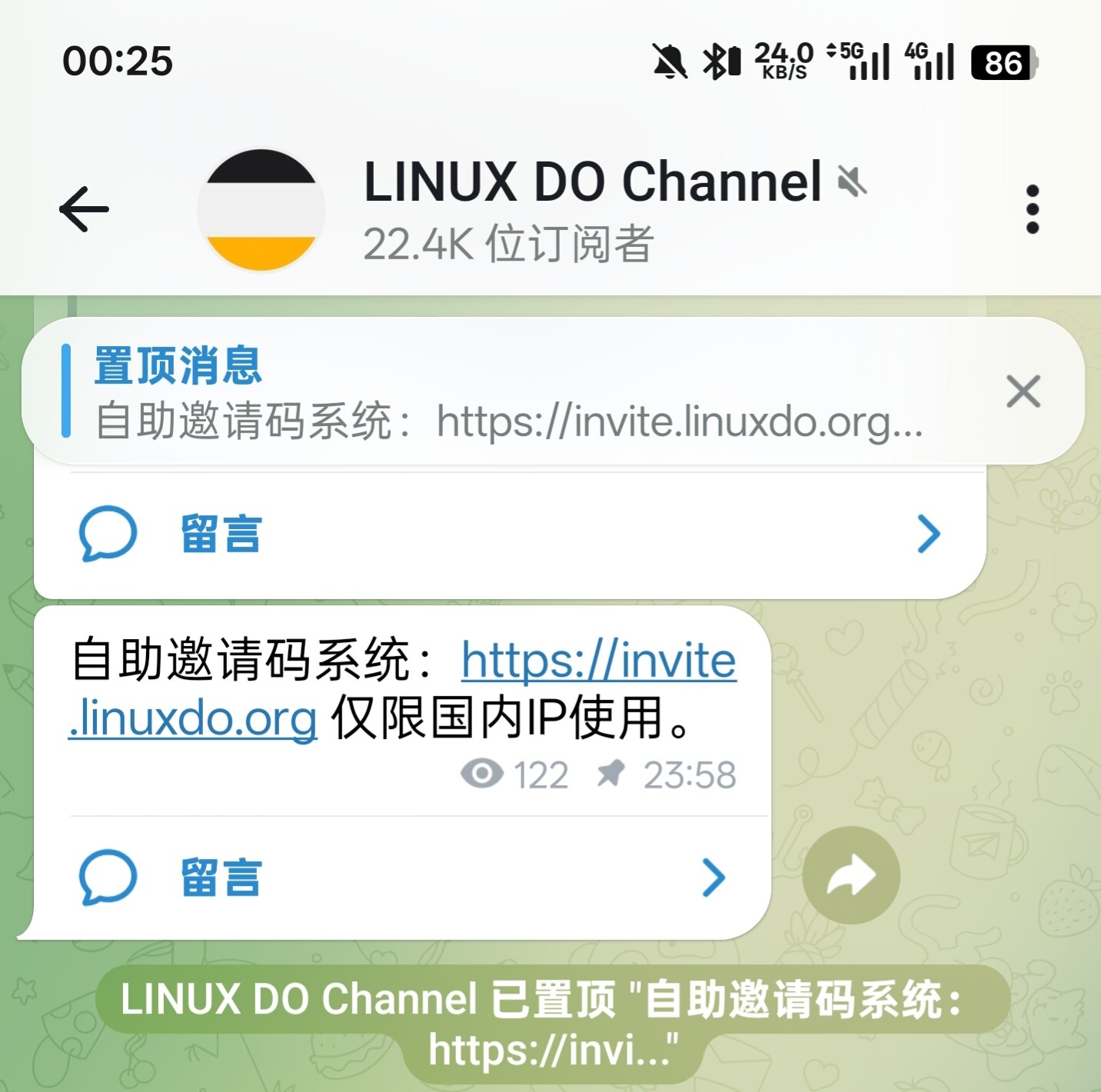This screenshot has width=1101, height=1092.
Task: Tap the 已置顶 service notification
Action: (553, 1025)
